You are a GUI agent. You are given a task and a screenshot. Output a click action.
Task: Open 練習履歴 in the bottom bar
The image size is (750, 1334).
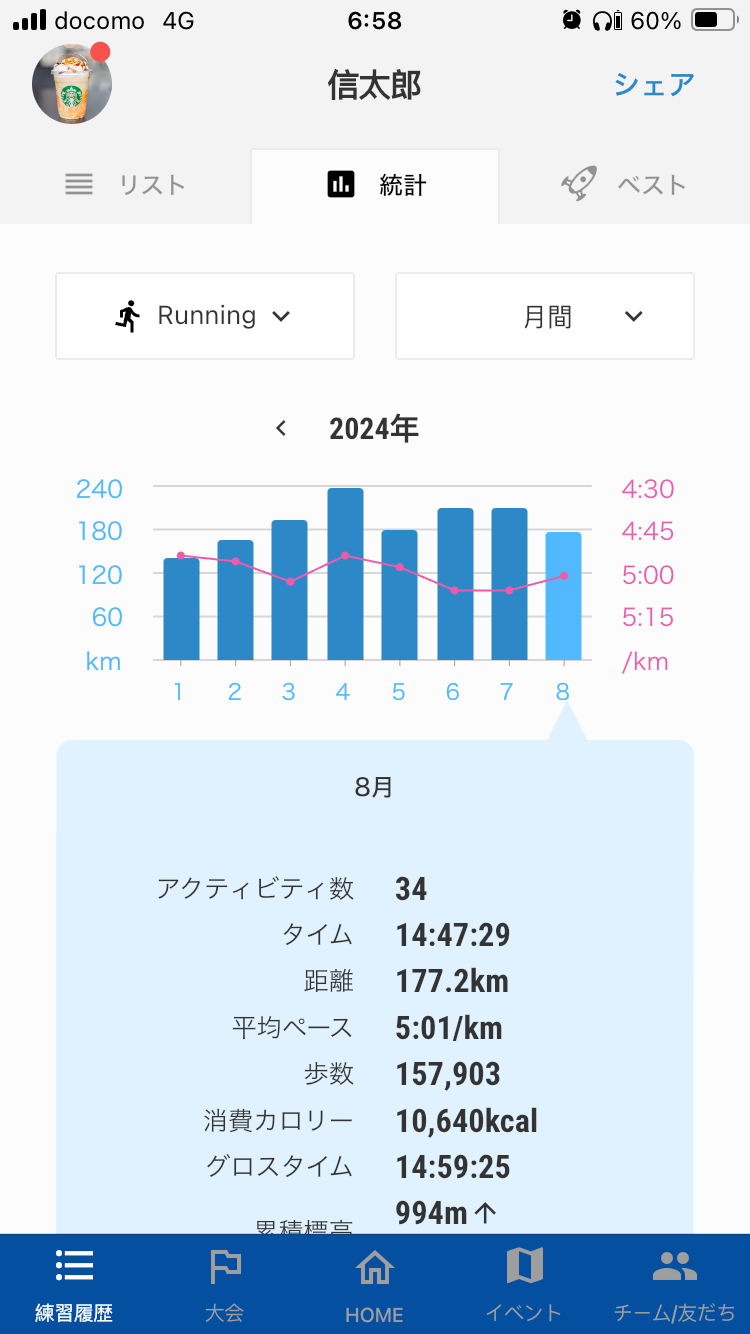tap(74, 1284)
